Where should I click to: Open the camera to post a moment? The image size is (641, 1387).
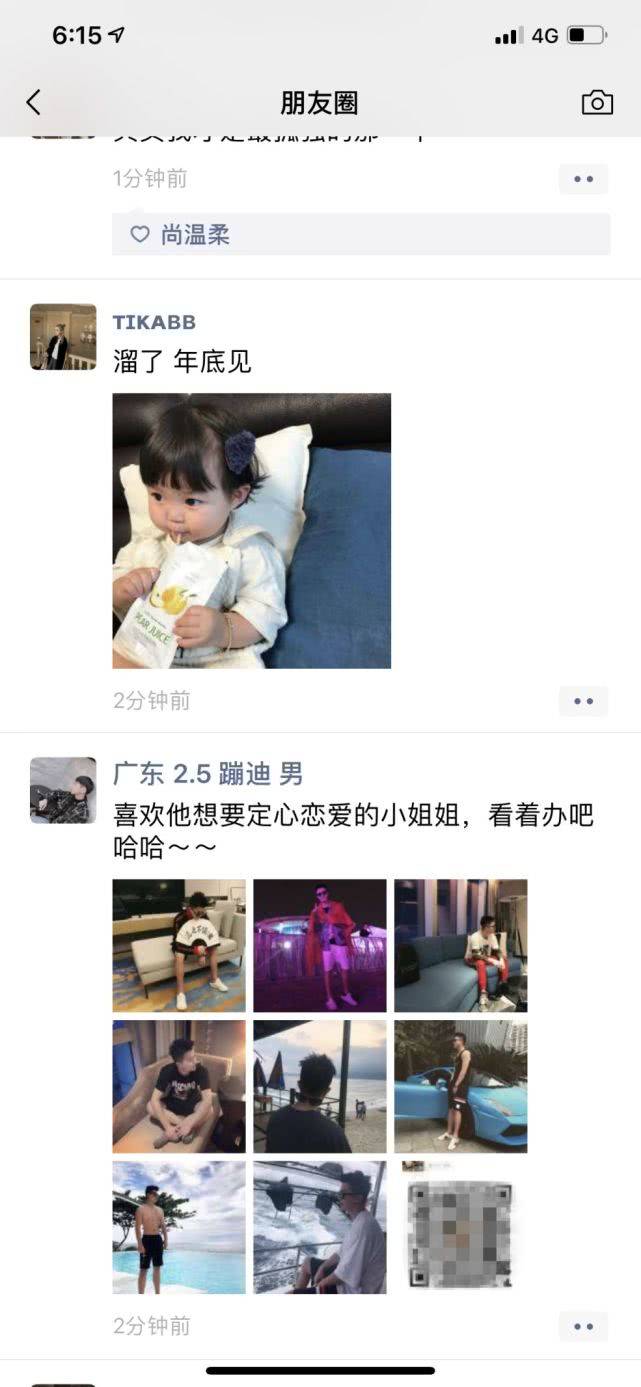pyautogui.click(x=597, y=102)
